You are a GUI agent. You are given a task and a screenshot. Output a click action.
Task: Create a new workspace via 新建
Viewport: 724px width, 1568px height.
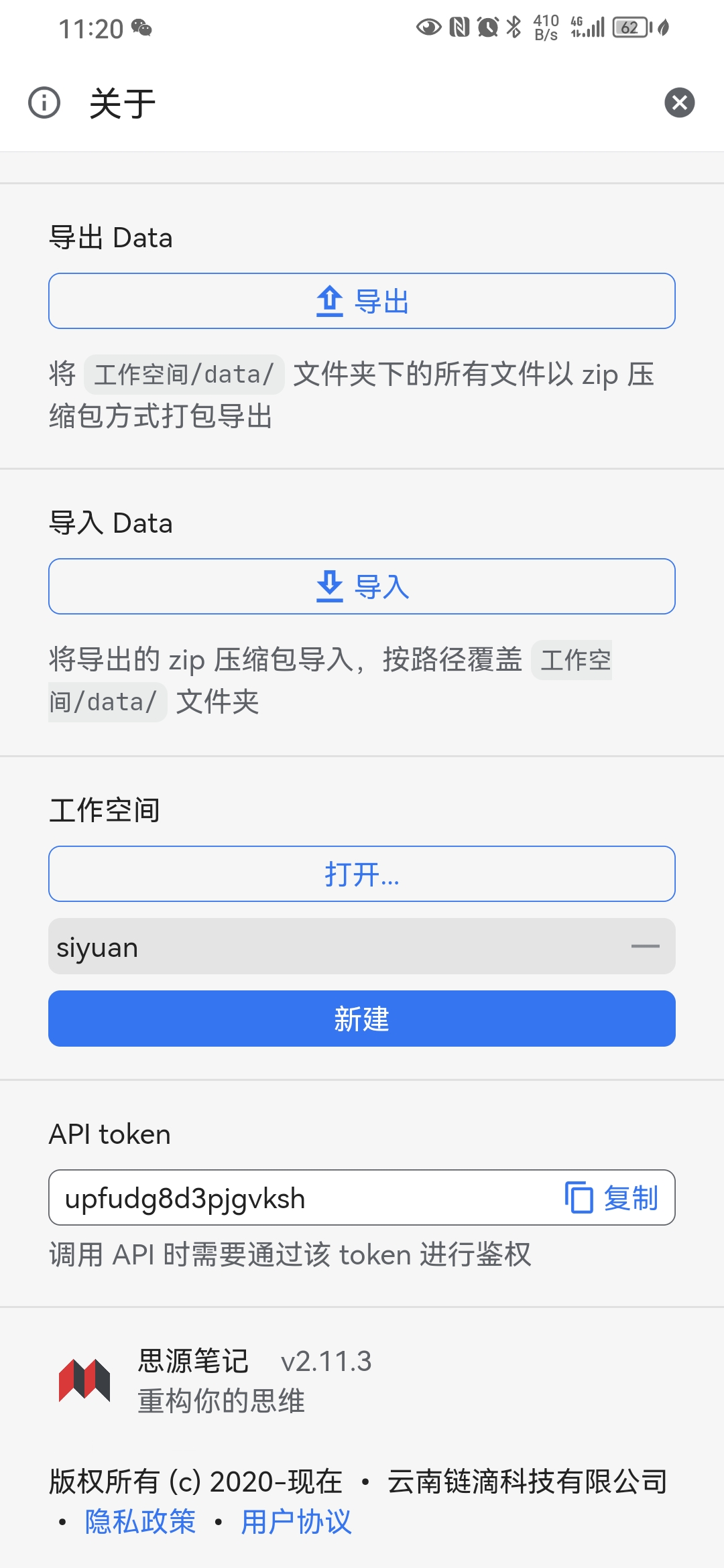pos(362,1019)
